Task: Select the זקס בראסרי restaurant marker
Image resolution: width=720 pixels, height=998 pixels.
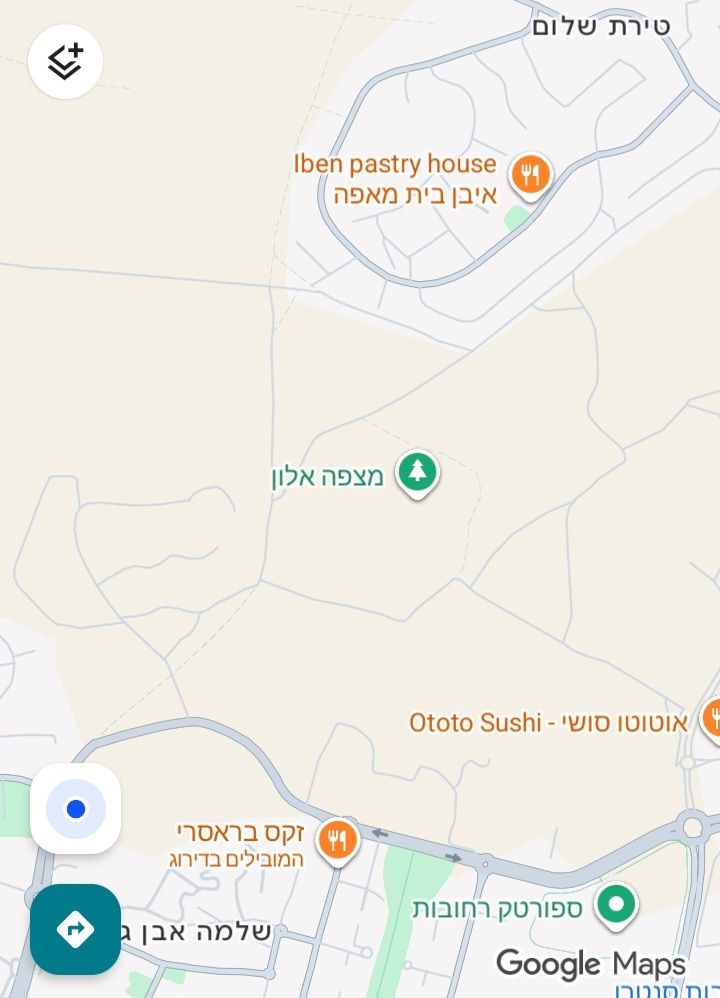Action: [x=338, y=839]
